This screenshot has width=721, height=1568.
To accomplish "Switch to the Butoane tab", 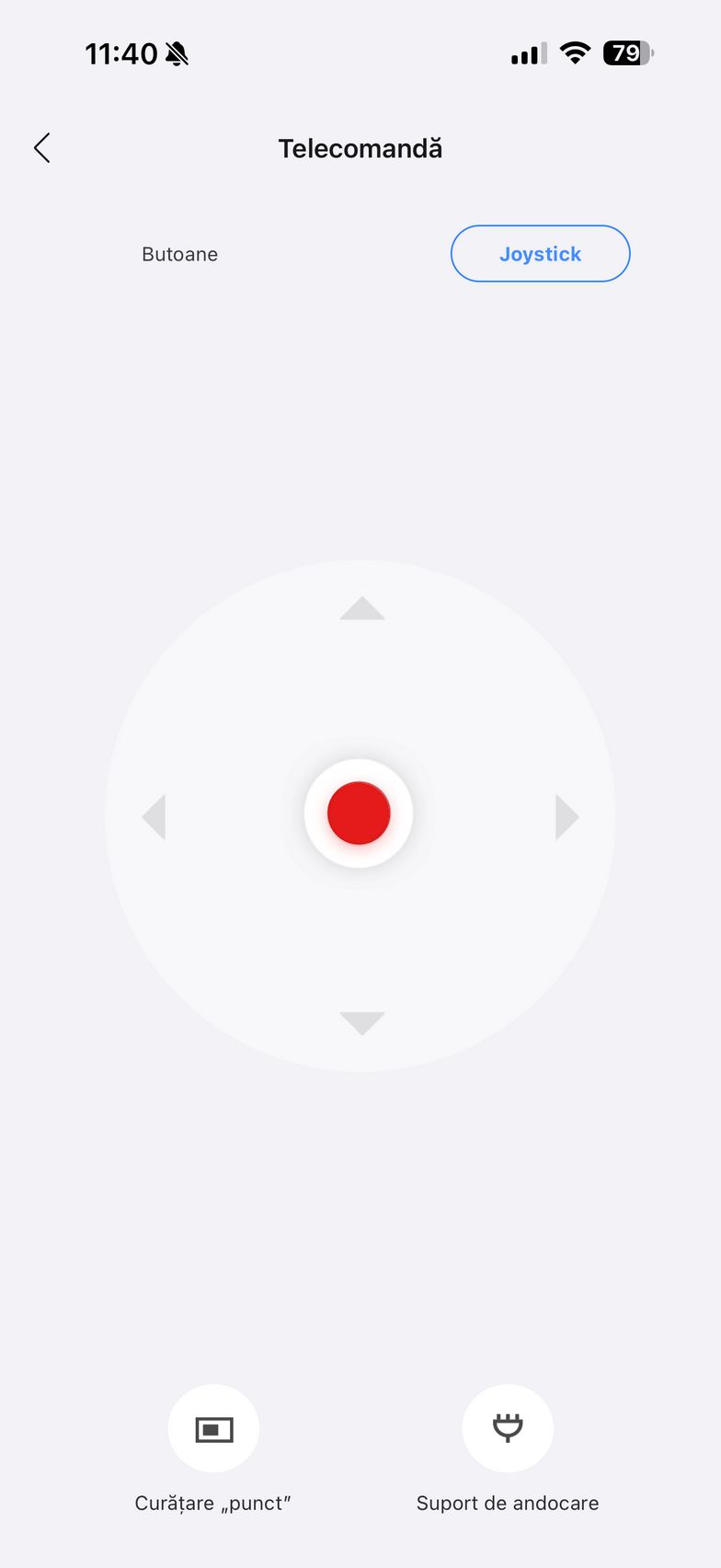I will [x=180, y=254].
